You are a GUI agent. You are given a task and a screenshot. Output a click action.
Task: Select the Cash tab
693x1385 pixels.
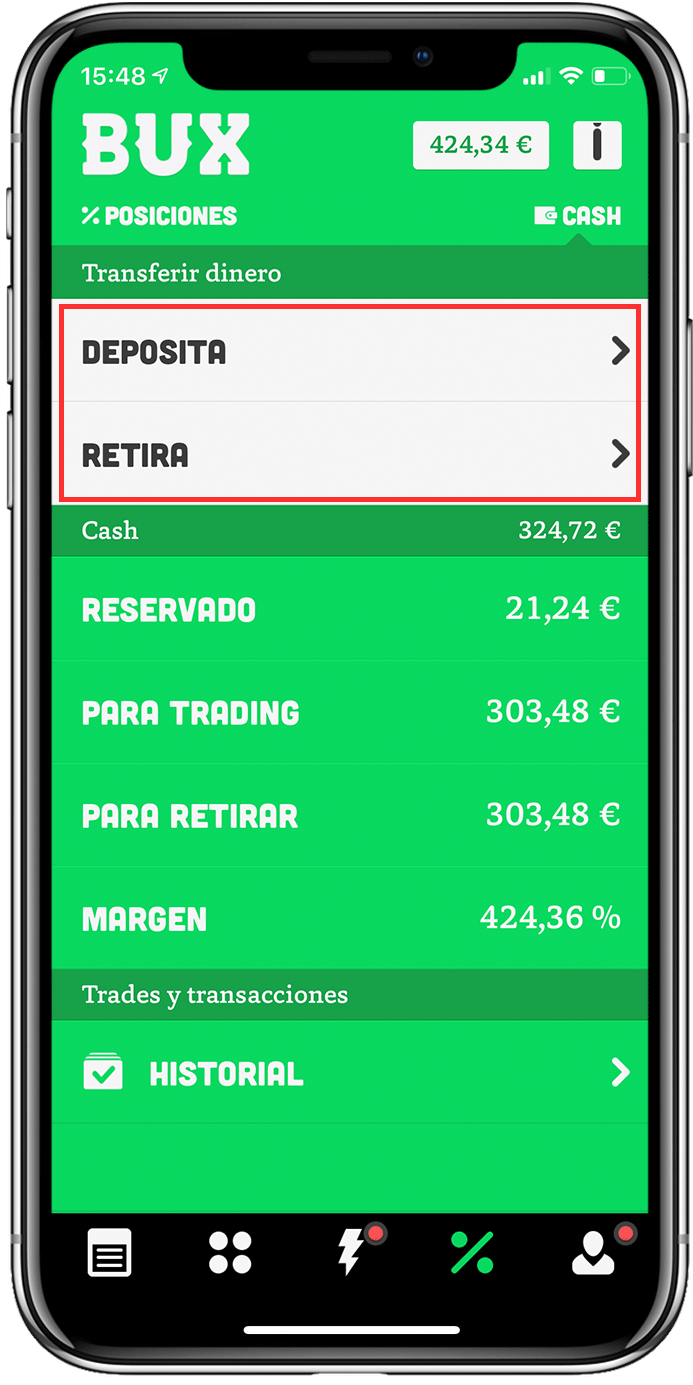578,216
